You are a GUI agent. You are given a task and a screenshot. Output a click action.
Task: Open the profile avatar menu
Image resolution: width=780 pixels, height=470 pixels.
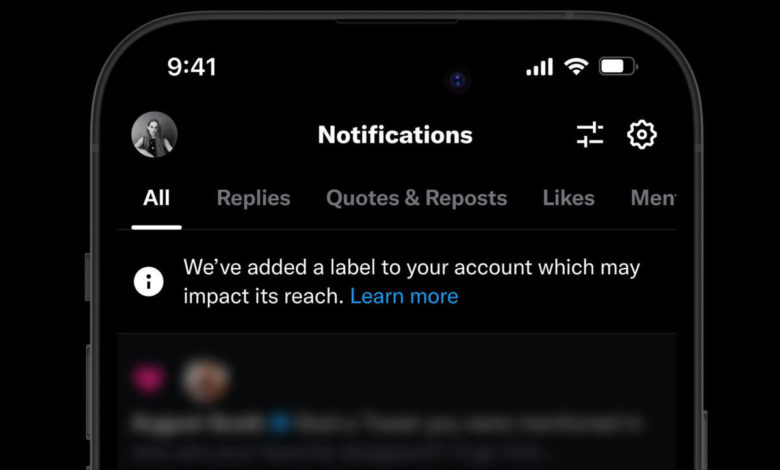(155, 134)
